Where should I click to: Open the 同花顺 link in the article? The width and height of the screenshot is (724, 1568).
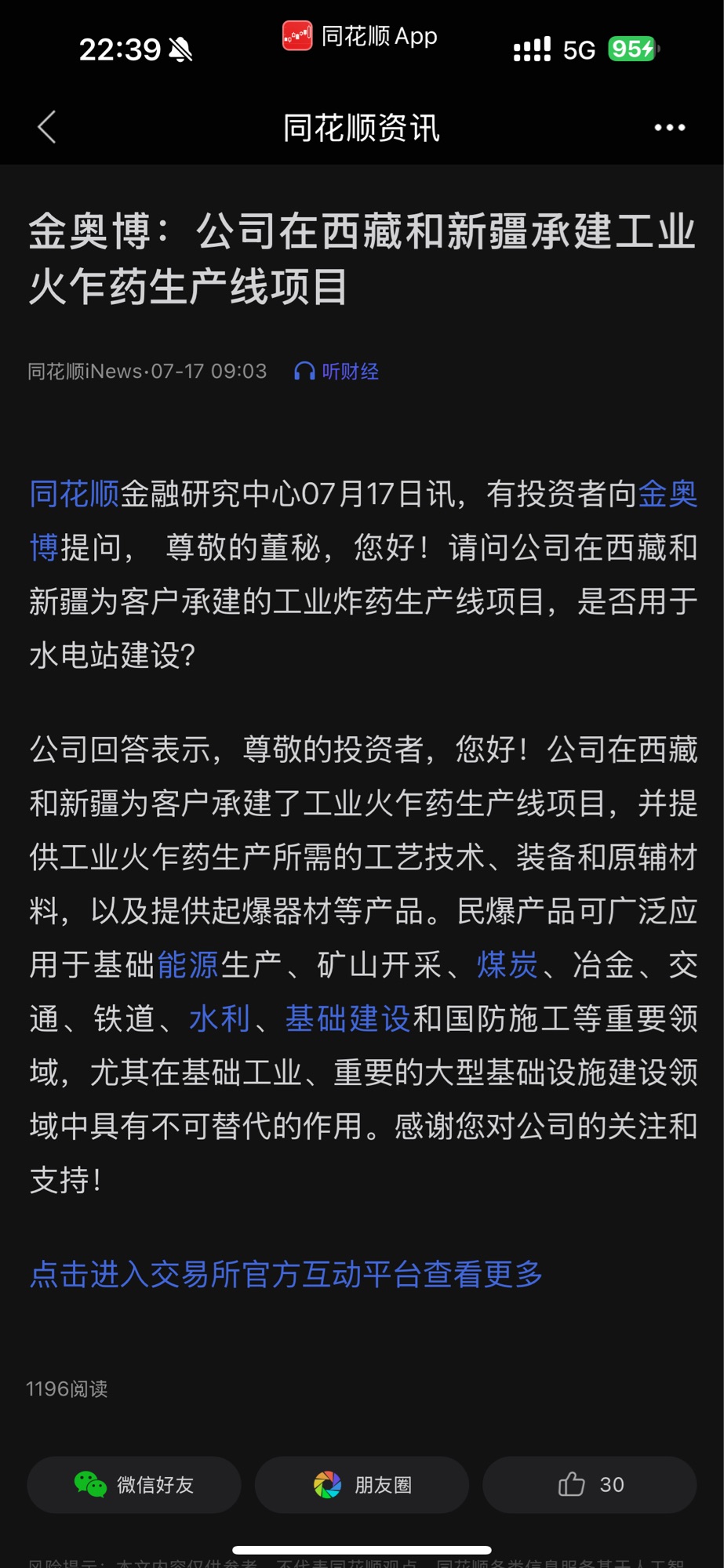(x=75, y=494)
